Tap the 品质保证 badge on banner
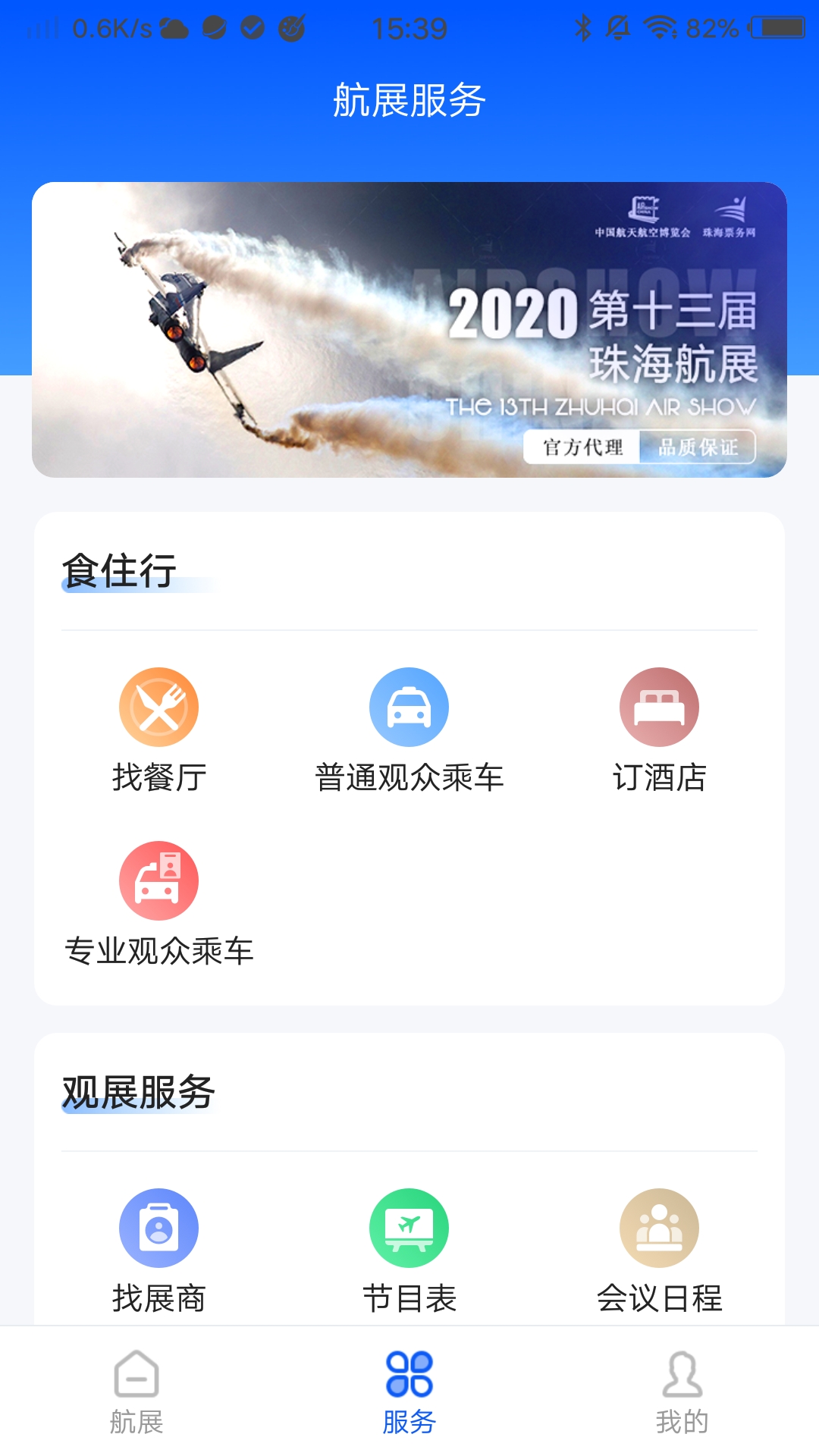 [x=698, y=449]
